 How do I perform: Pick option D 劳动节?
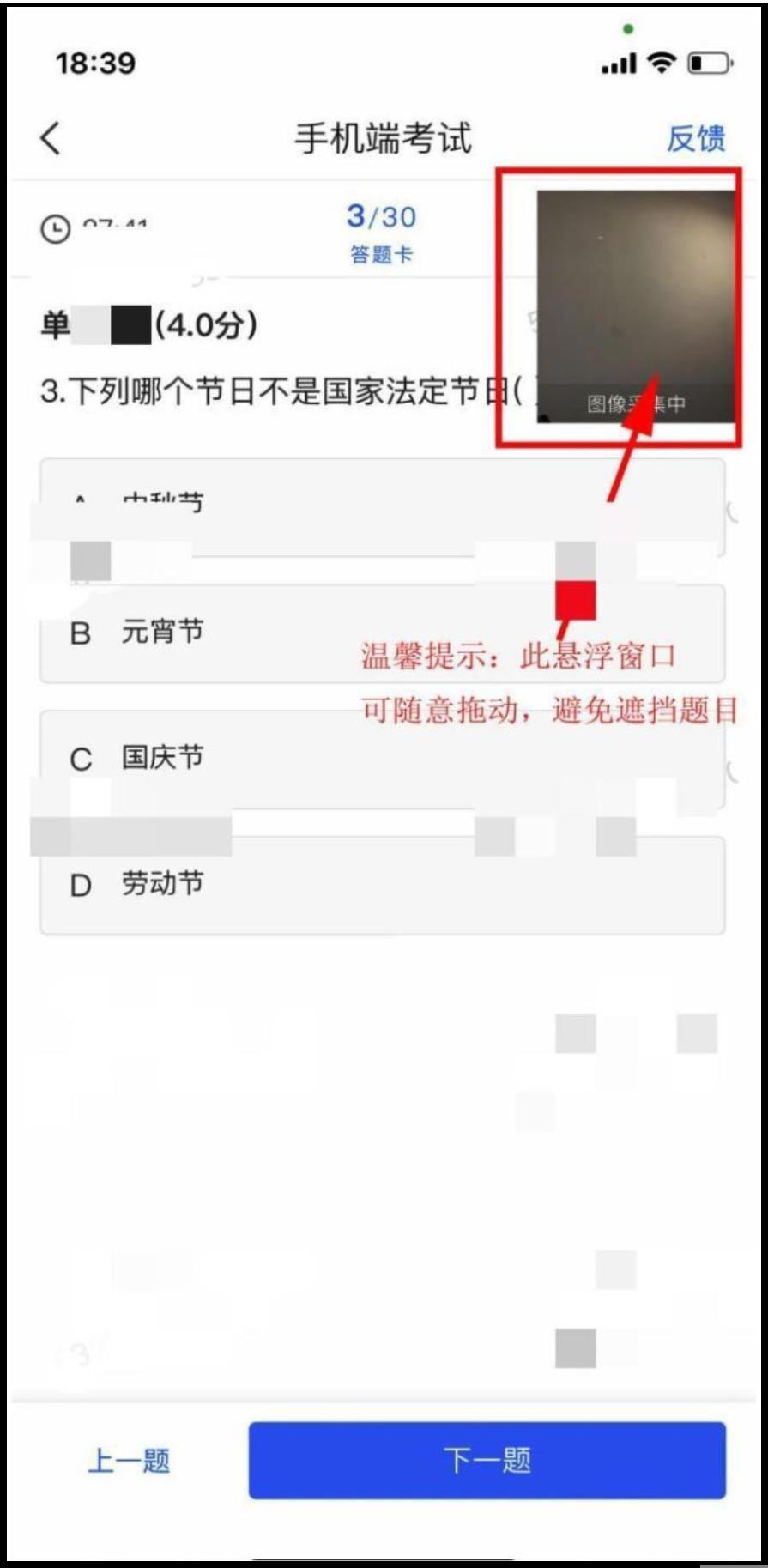click(163, 884)
